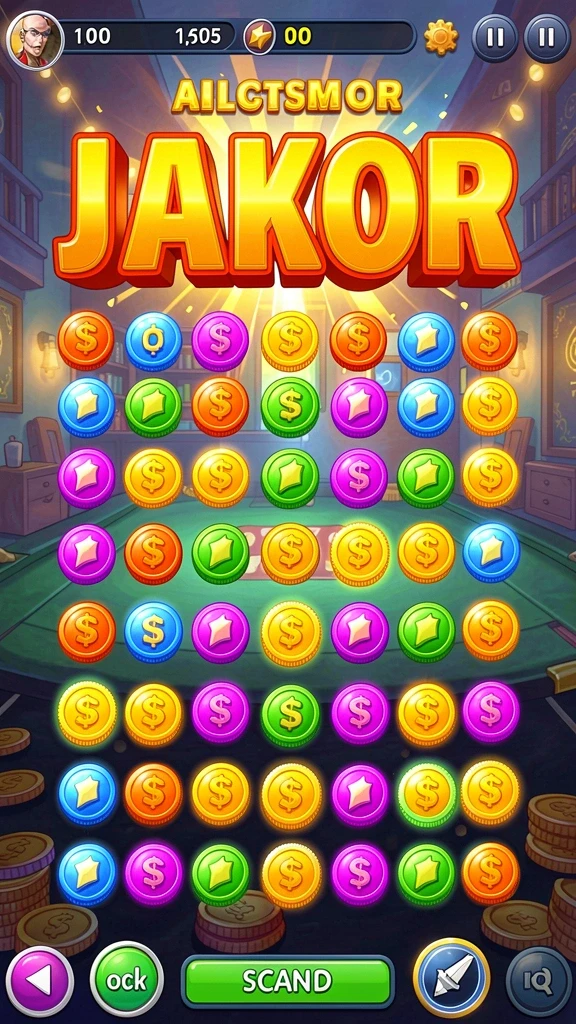Tap the purple back arrow button

click(39, 981)
